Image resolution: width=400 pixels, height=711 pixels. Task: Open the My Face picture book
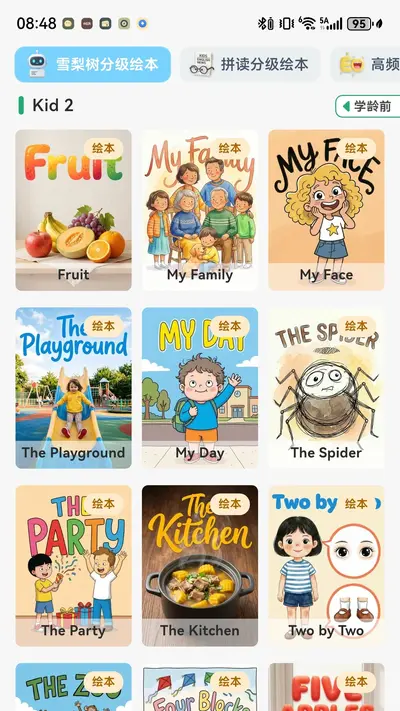(x=327, y=210)
